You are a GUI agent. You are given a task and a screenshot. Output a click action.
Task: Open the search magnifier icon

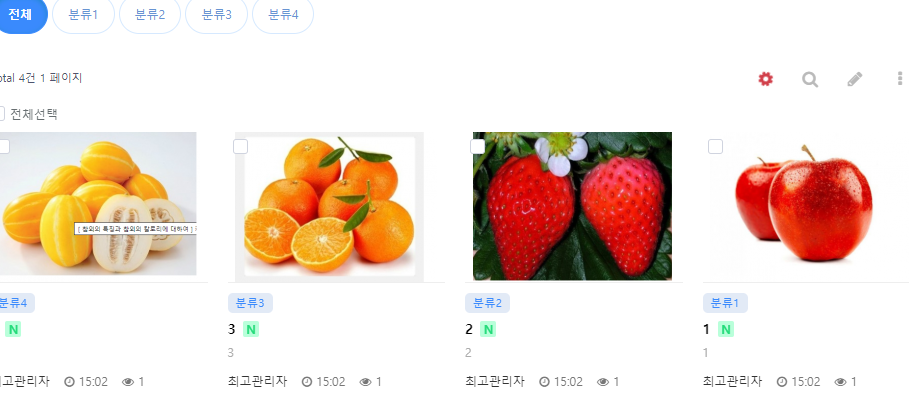810,79
